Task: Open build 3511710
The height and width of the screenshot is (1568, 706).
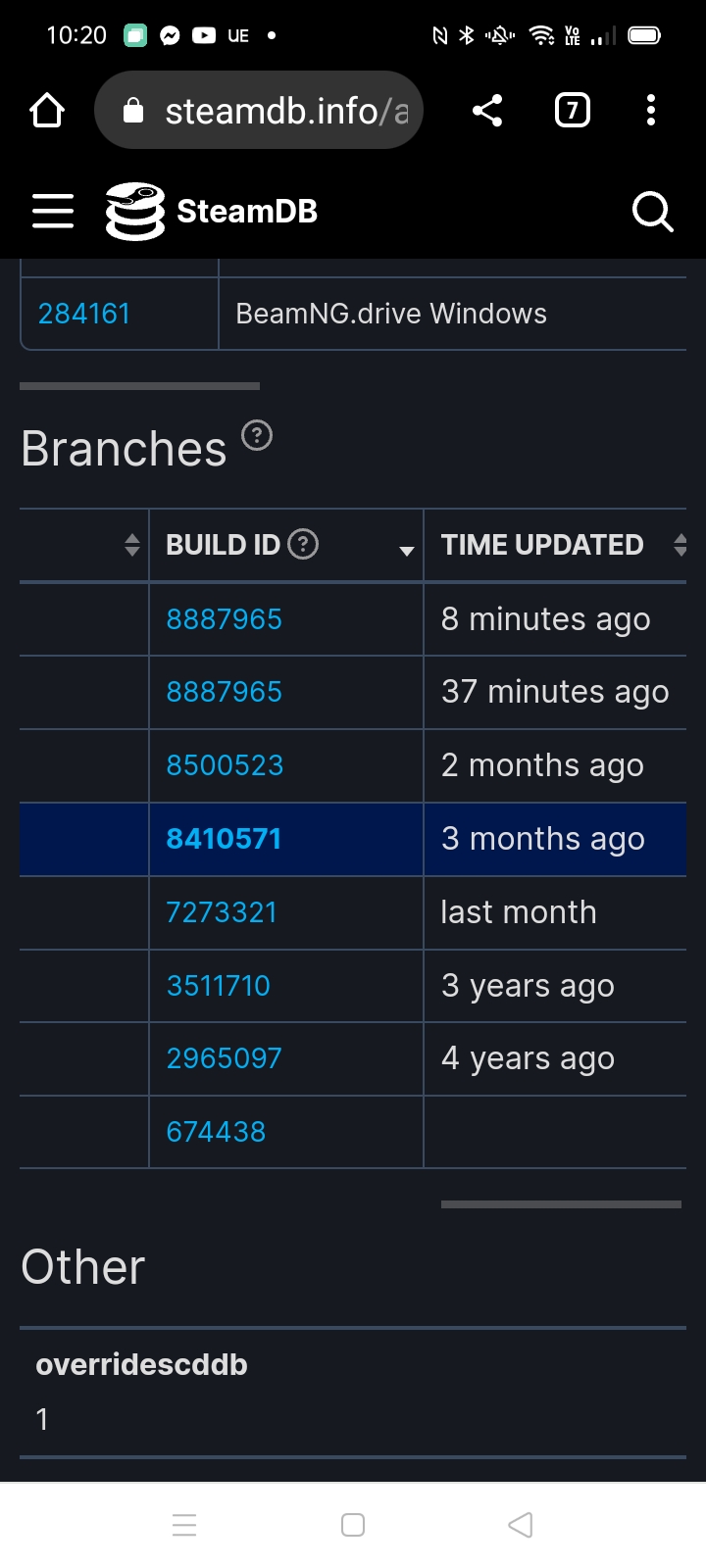Action: (x=218, y=986)
